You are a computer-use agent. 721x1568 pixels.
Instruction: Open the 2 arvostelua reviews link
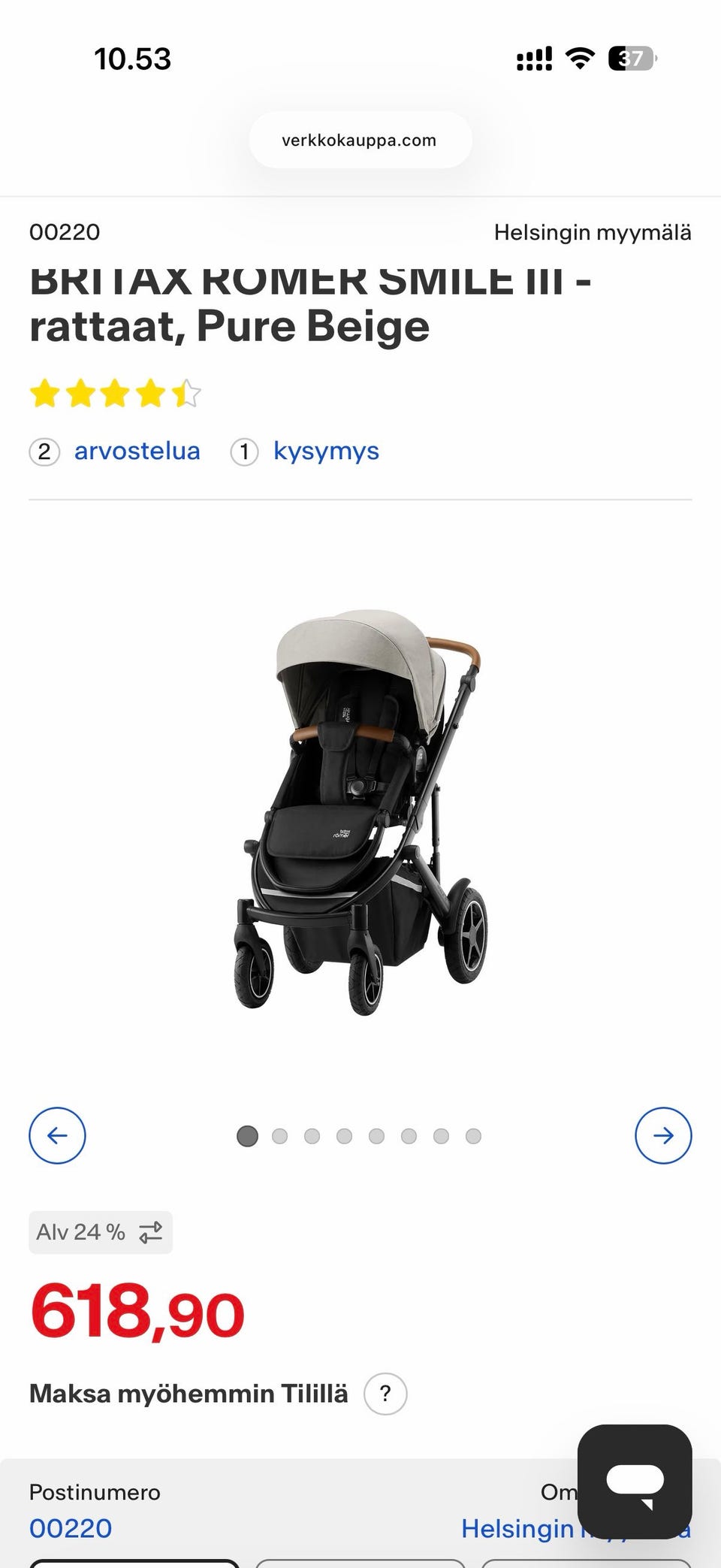tap(137, 452)
